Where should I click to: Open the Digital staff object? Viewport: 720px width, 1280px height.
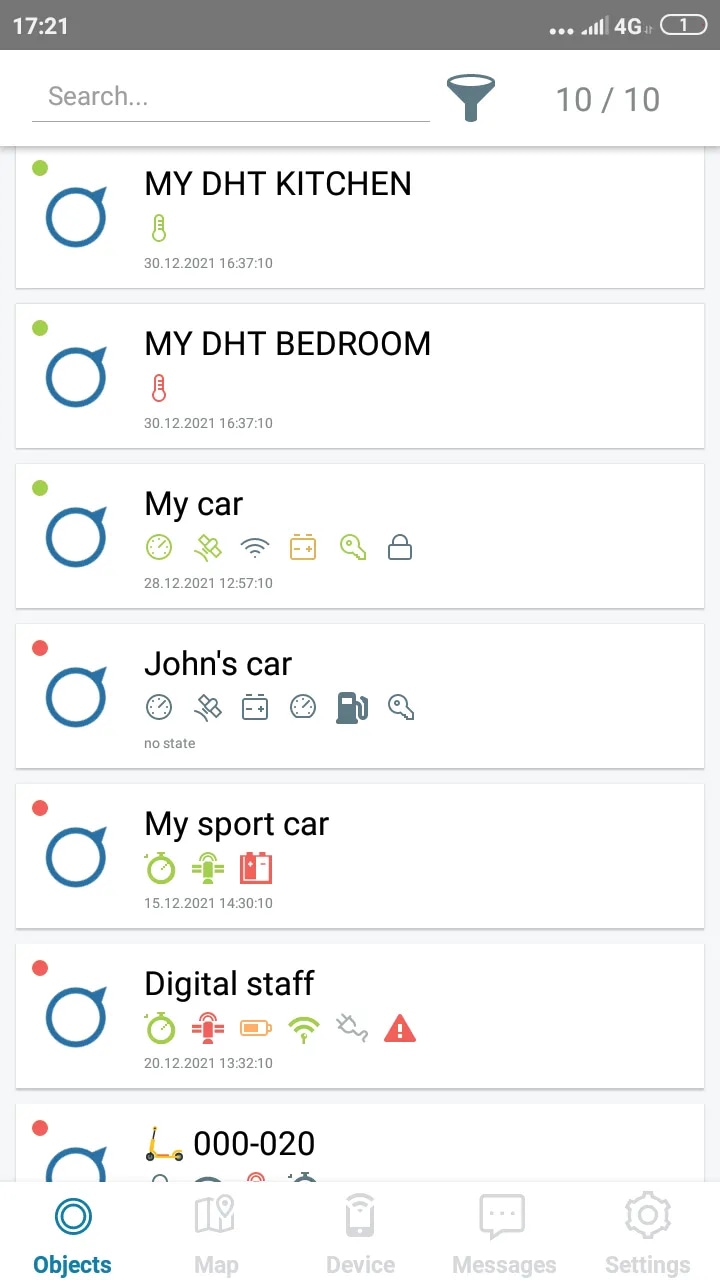(360, 1016)
